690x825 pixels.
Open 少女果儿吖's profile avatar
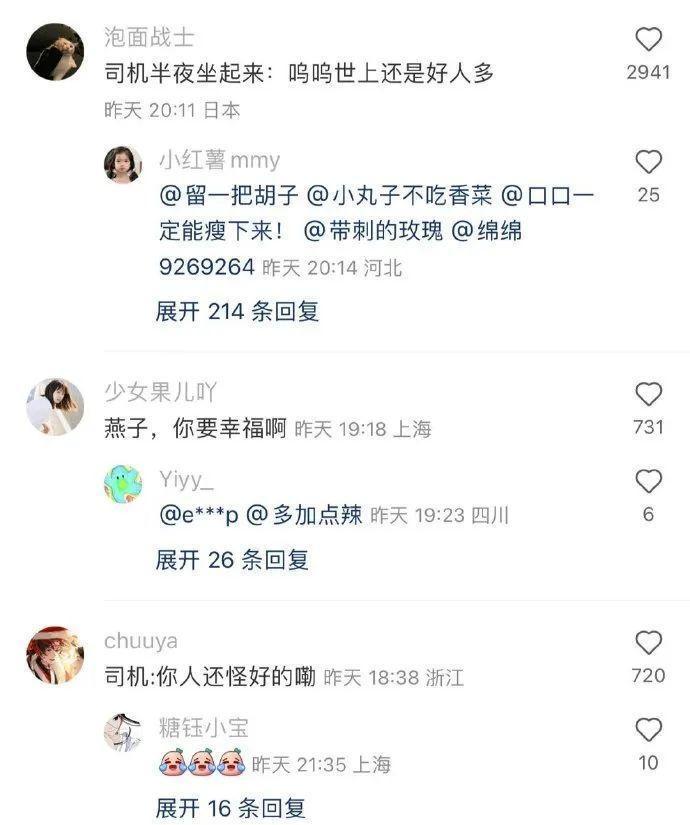click(x=54, y=406)
